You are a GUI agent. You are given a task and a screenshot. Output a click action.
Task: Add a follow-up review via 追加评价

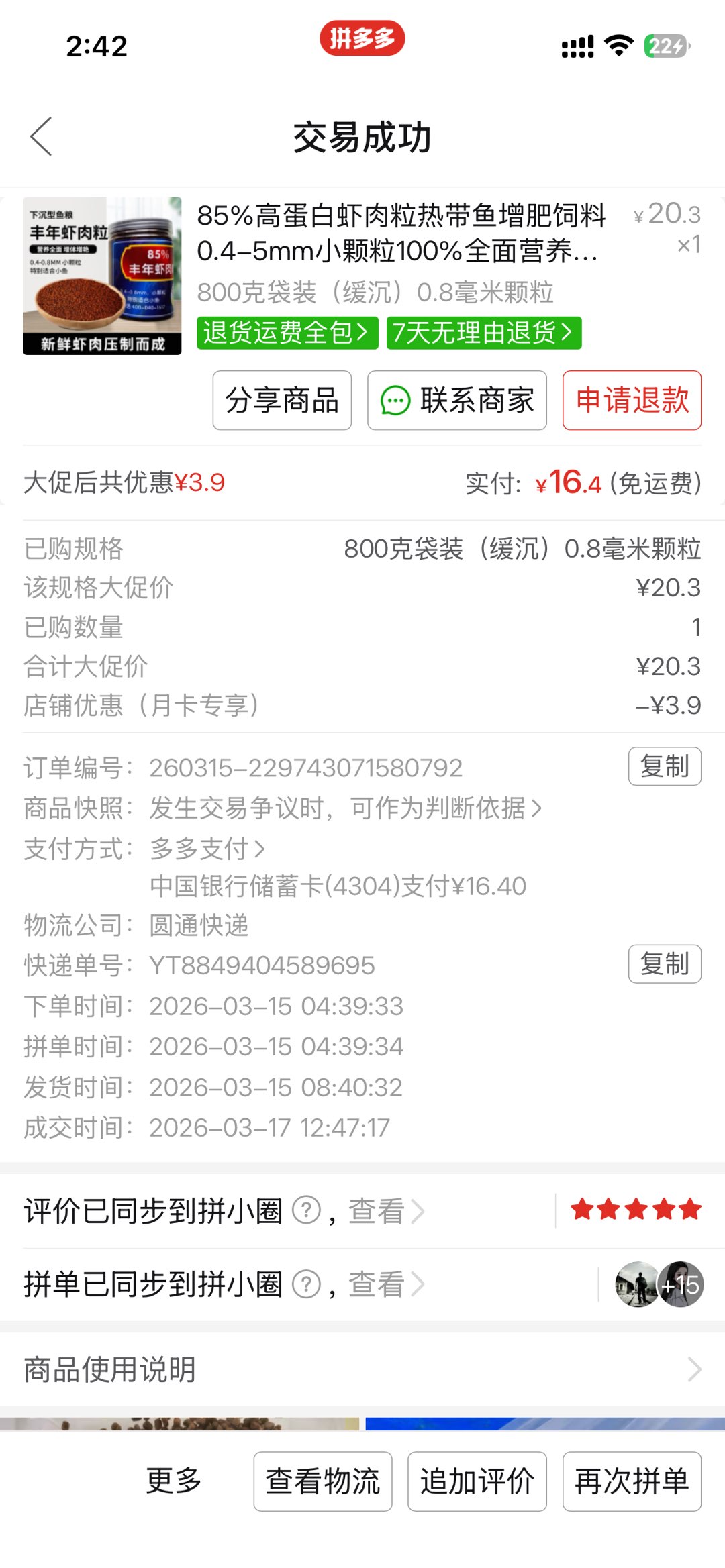pos(477,1481)
